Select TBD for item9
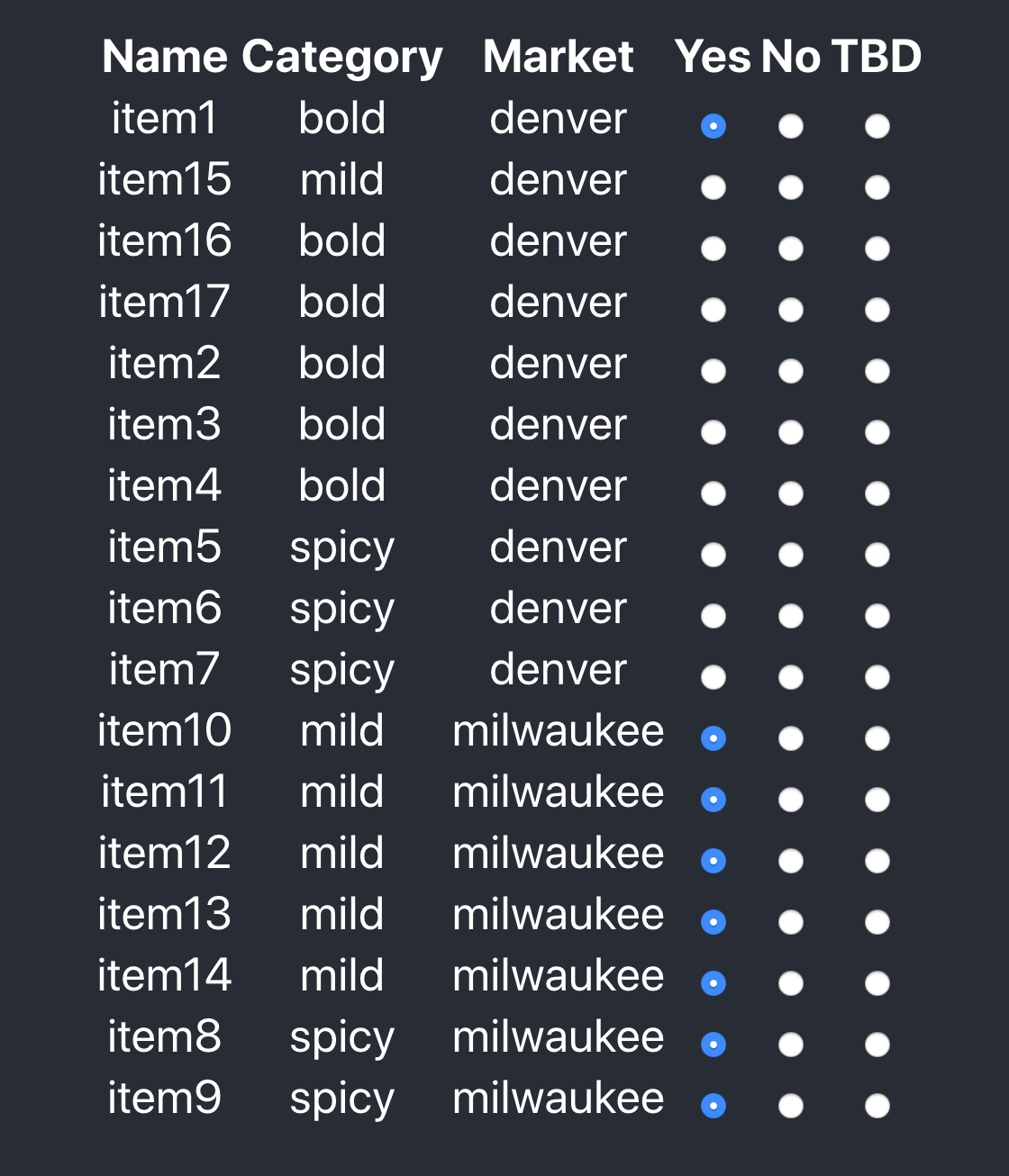This screenshot has height=1176, width=1009. 877,1105
